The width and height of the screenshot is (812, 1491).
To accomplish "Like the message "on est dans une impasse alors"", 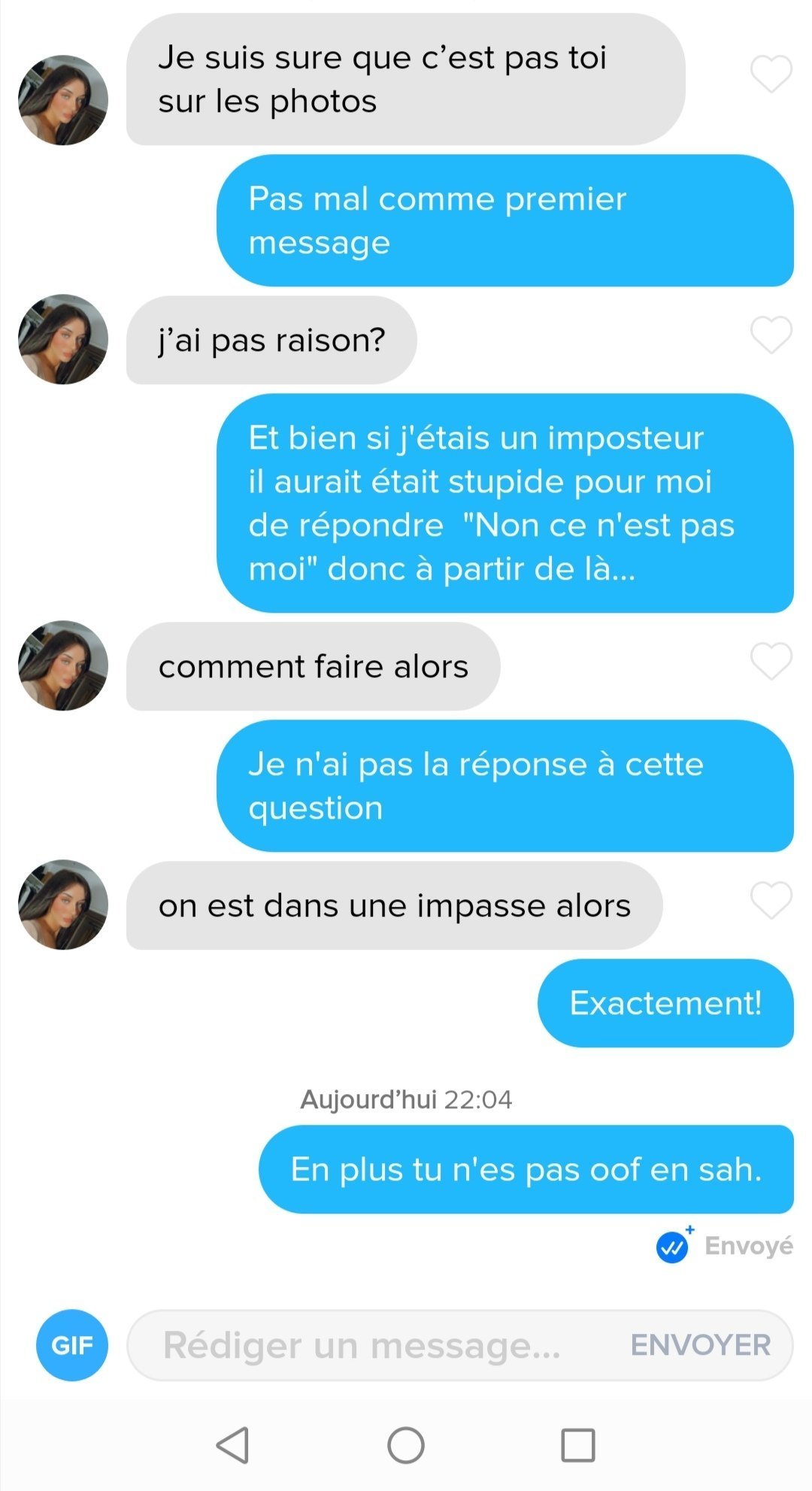I will 771,900.
